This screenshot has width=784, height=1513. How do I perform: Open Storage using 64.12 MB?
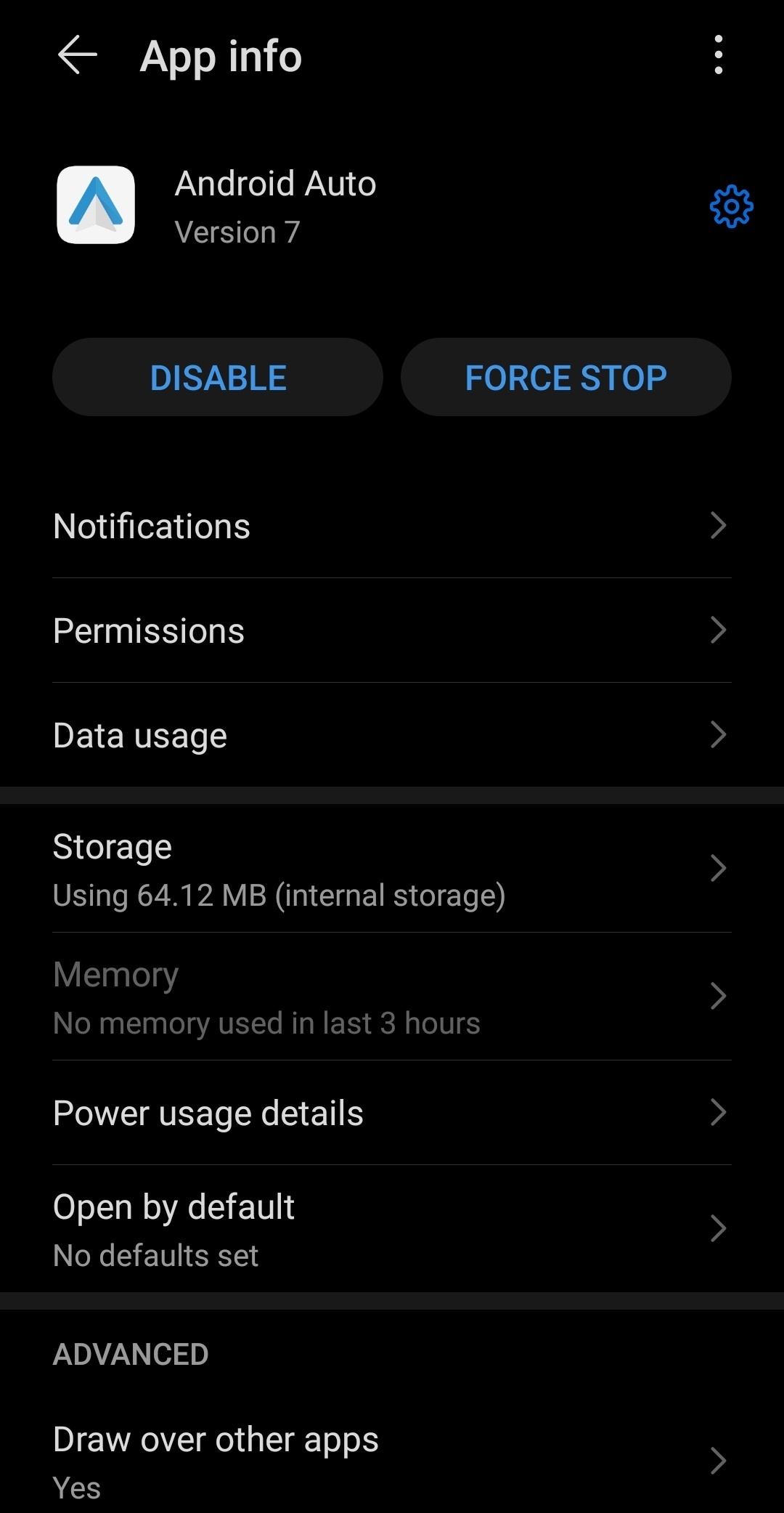pyautogui.click(x=392, y=869)
